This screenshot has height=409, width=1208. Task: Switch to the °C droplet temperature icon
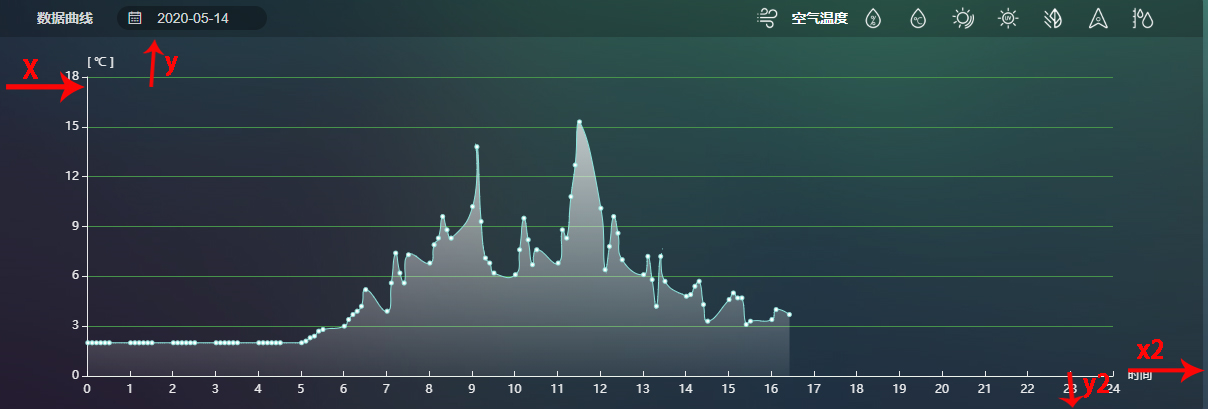coord(918,18)
